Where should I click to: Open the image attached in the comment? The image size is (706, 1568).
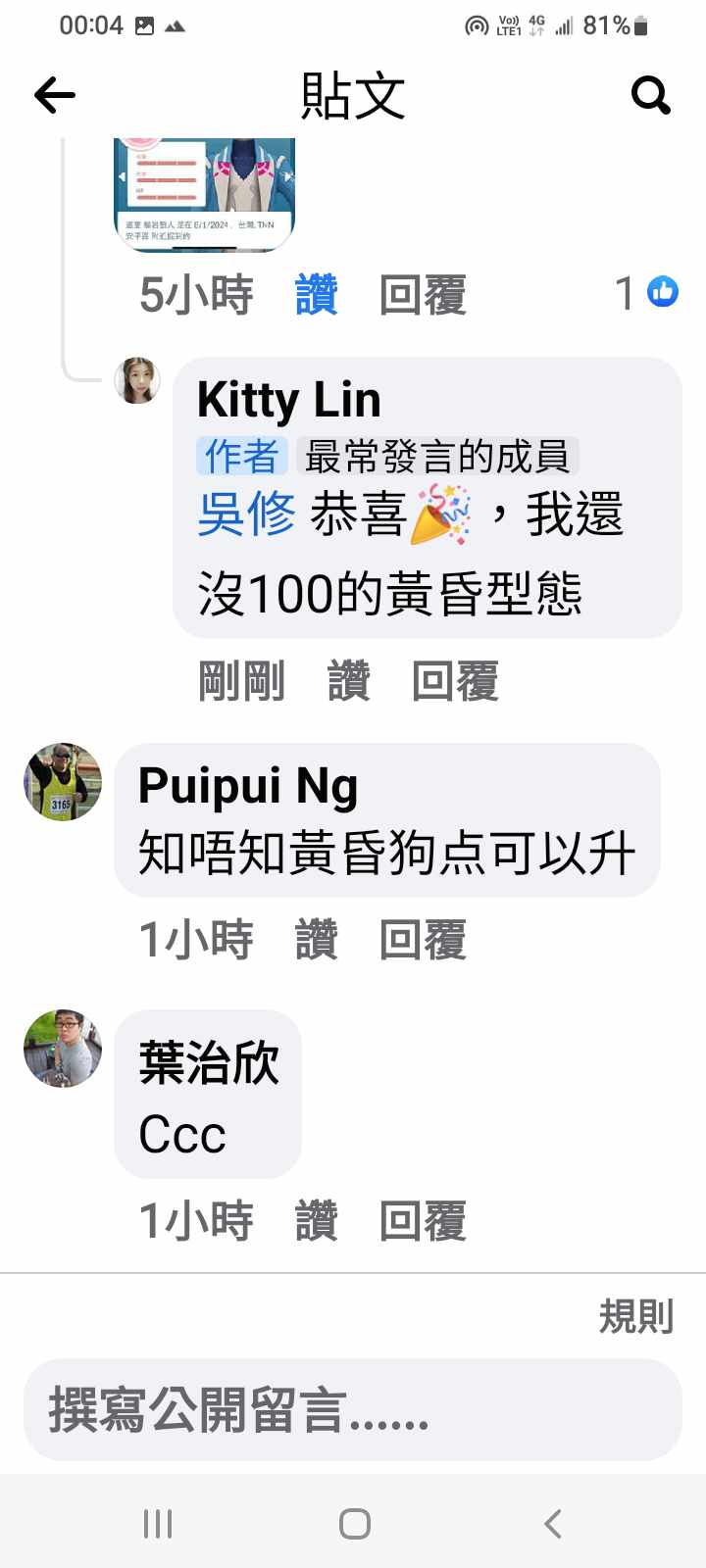click(205, 194)
